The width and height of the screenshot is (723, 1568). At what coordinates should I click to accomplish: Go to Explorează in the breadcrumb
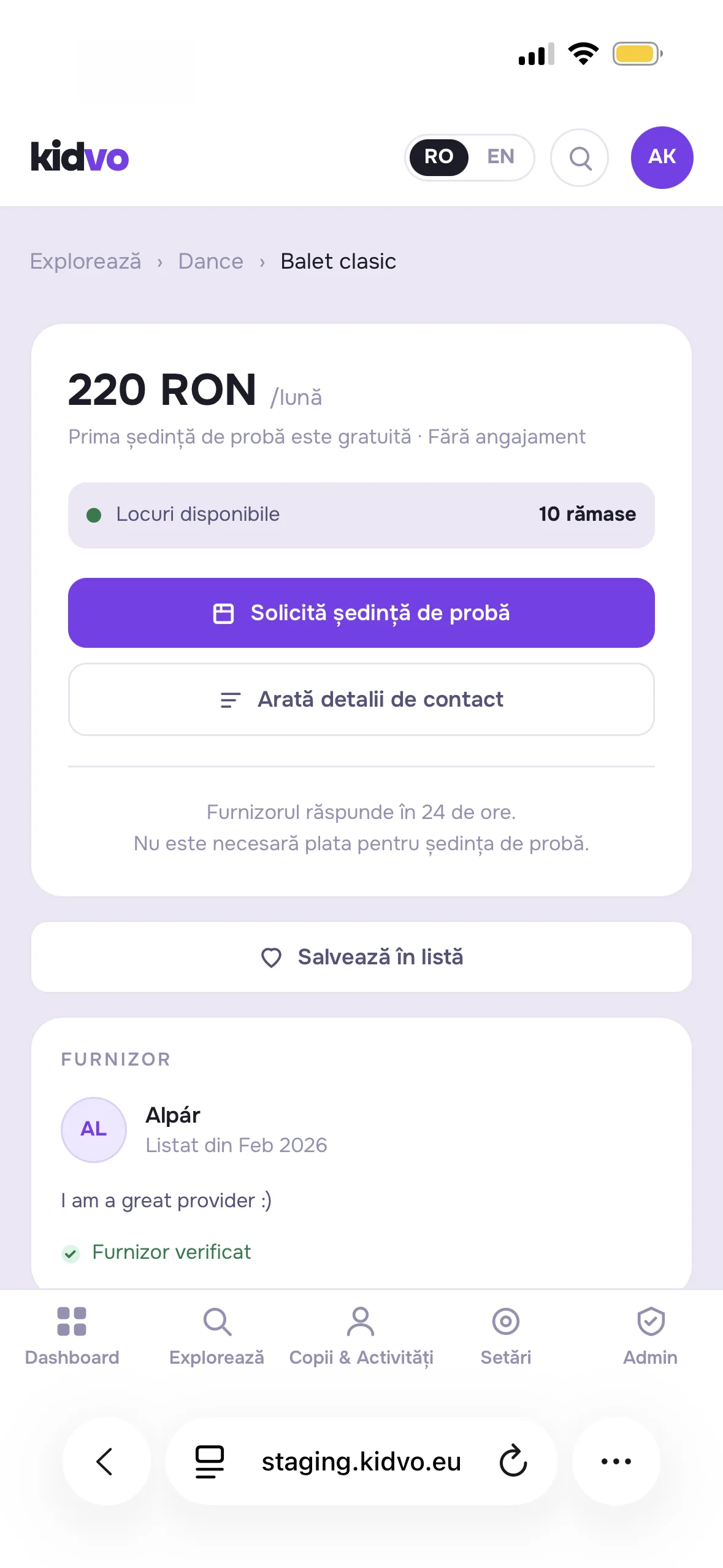(86, 261)
